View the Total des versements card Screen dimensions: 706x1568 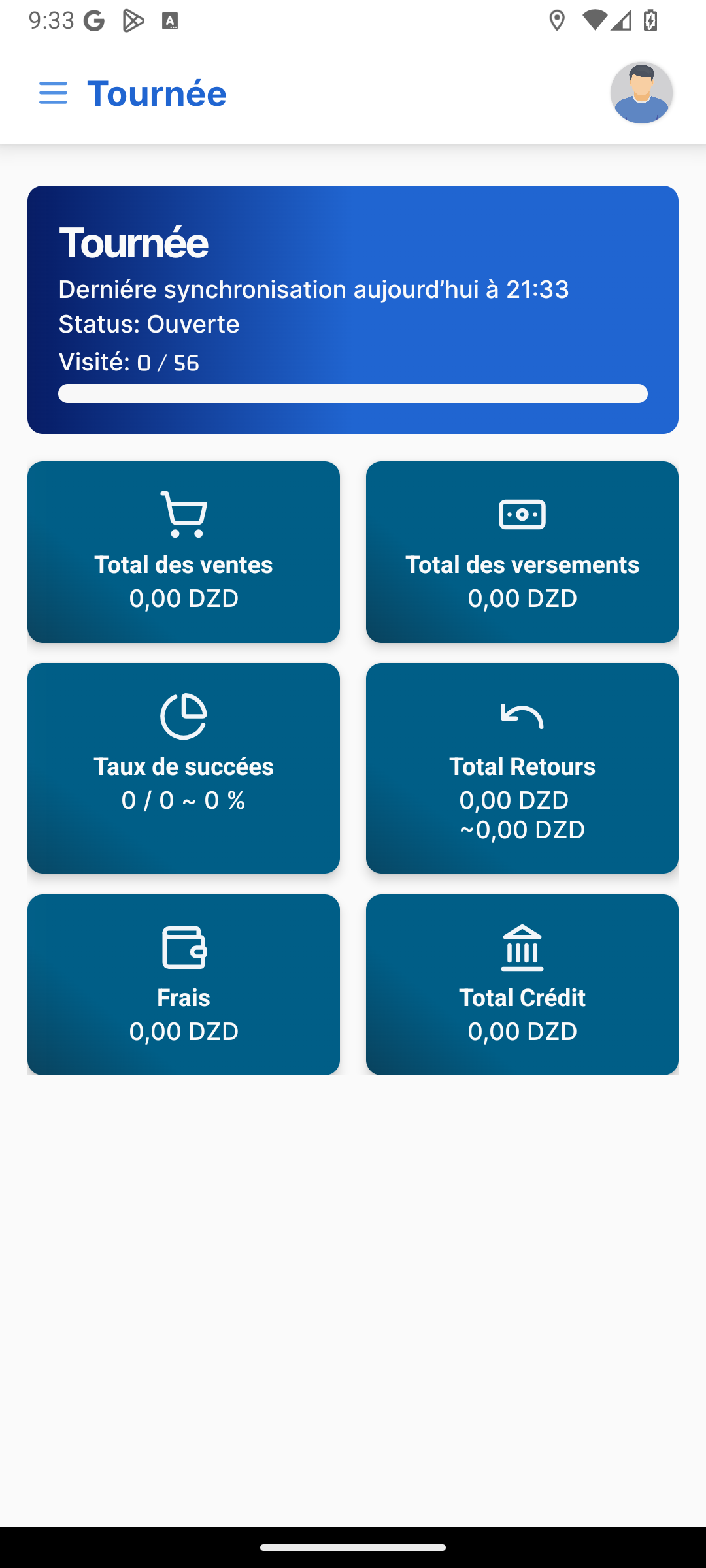pyautogui.click(x=522, y=552)
